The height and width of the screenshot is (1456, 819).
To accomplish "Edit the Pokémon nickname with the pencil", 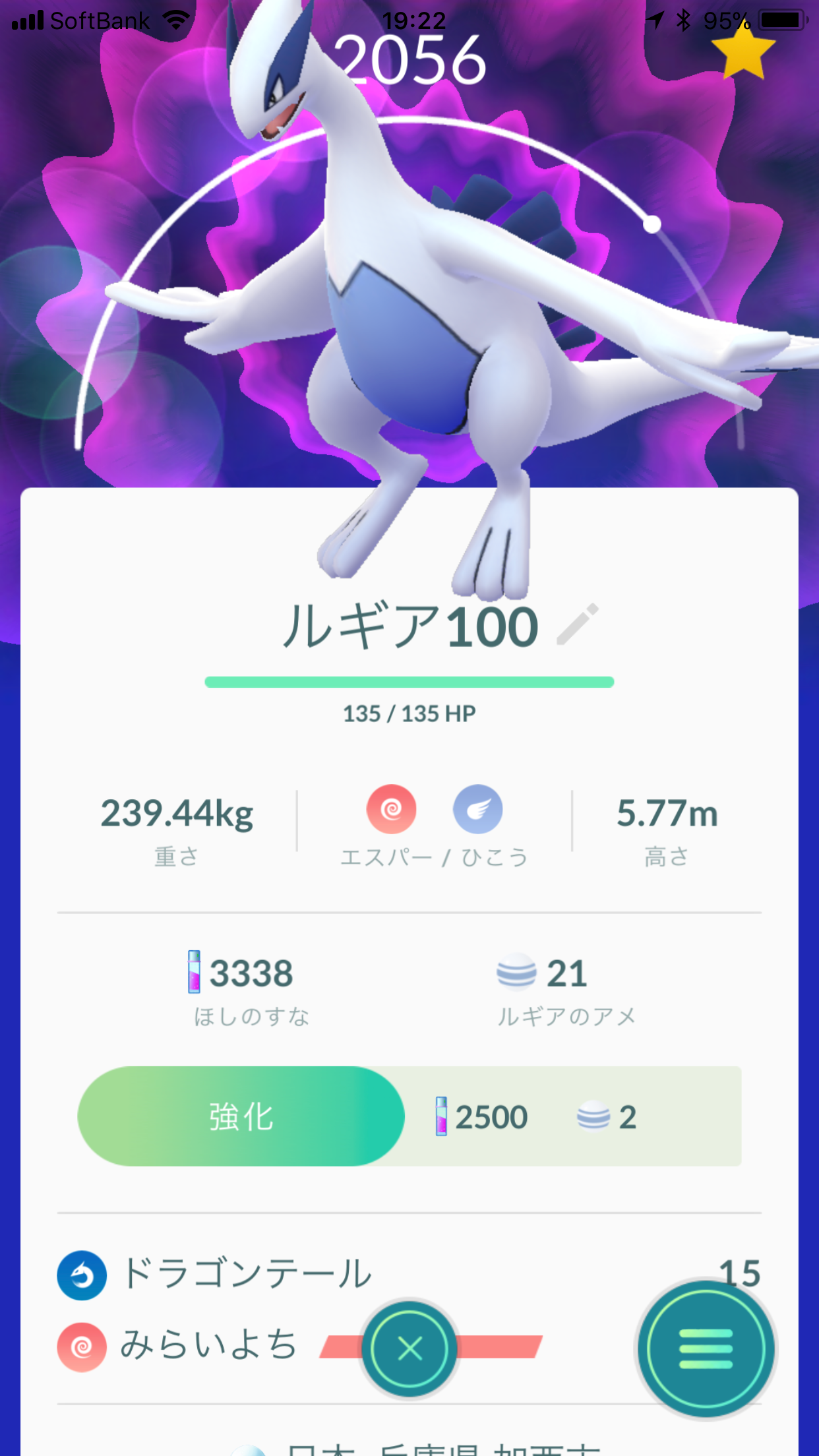I will [577, 624].
